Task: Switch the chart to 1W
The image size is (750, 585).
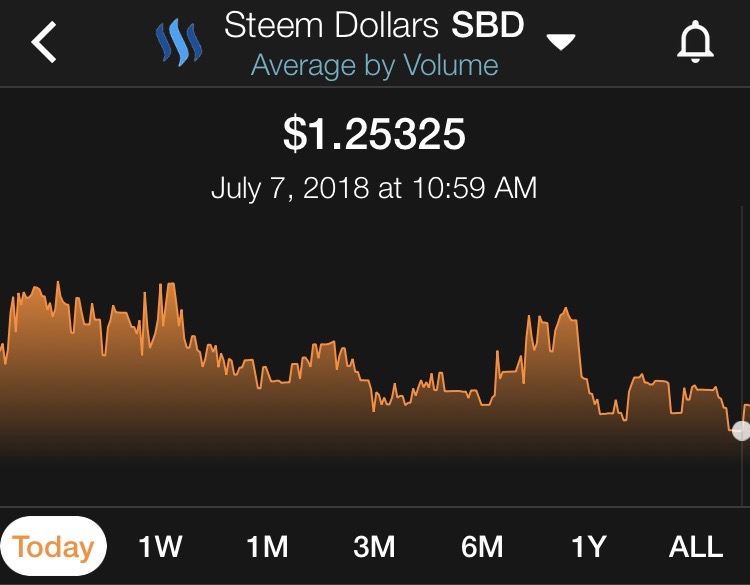Action: tap(160, 547)
